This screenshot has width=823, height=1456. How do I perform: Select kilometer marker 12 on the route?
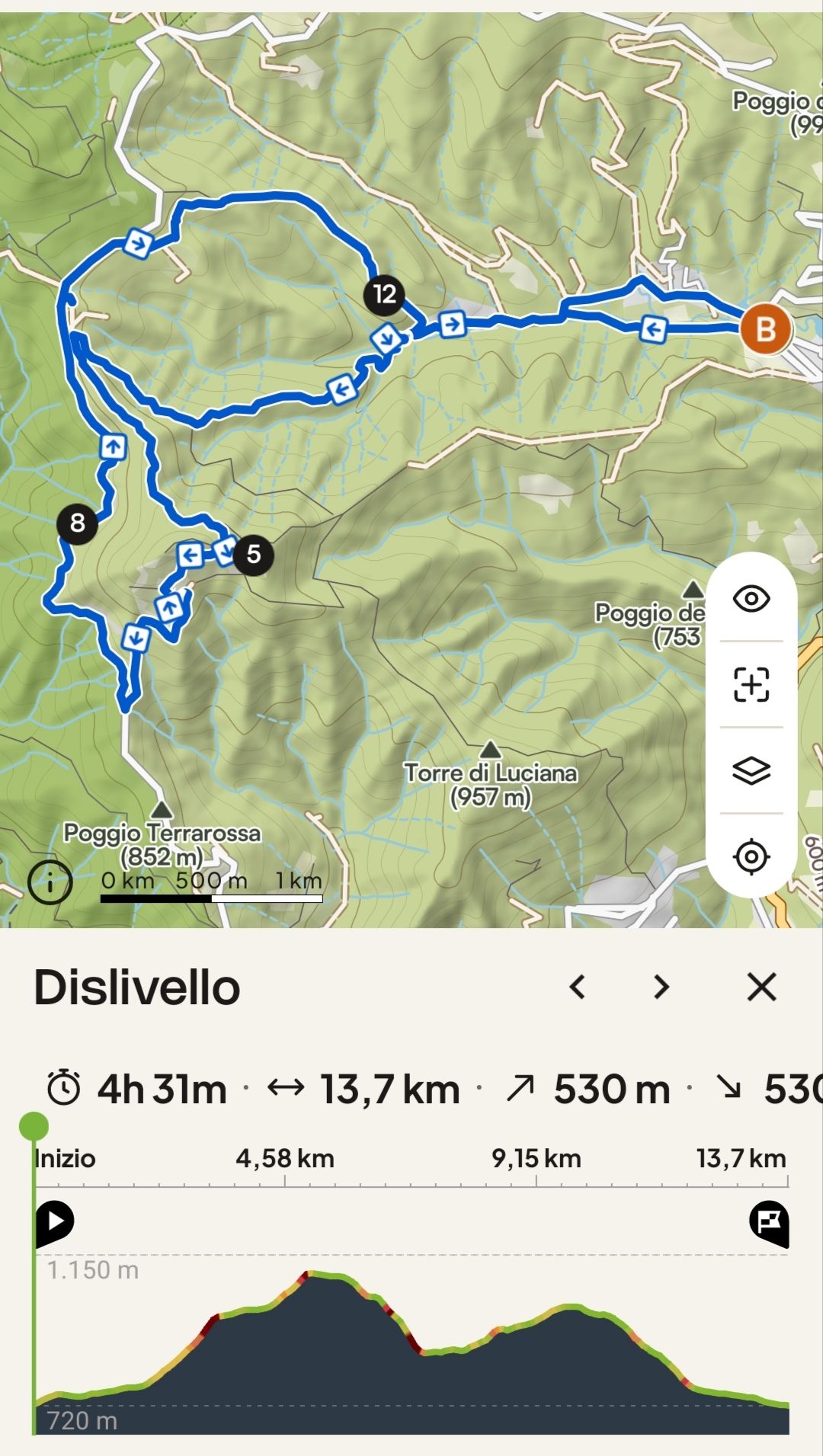click(x=384, y=294)
